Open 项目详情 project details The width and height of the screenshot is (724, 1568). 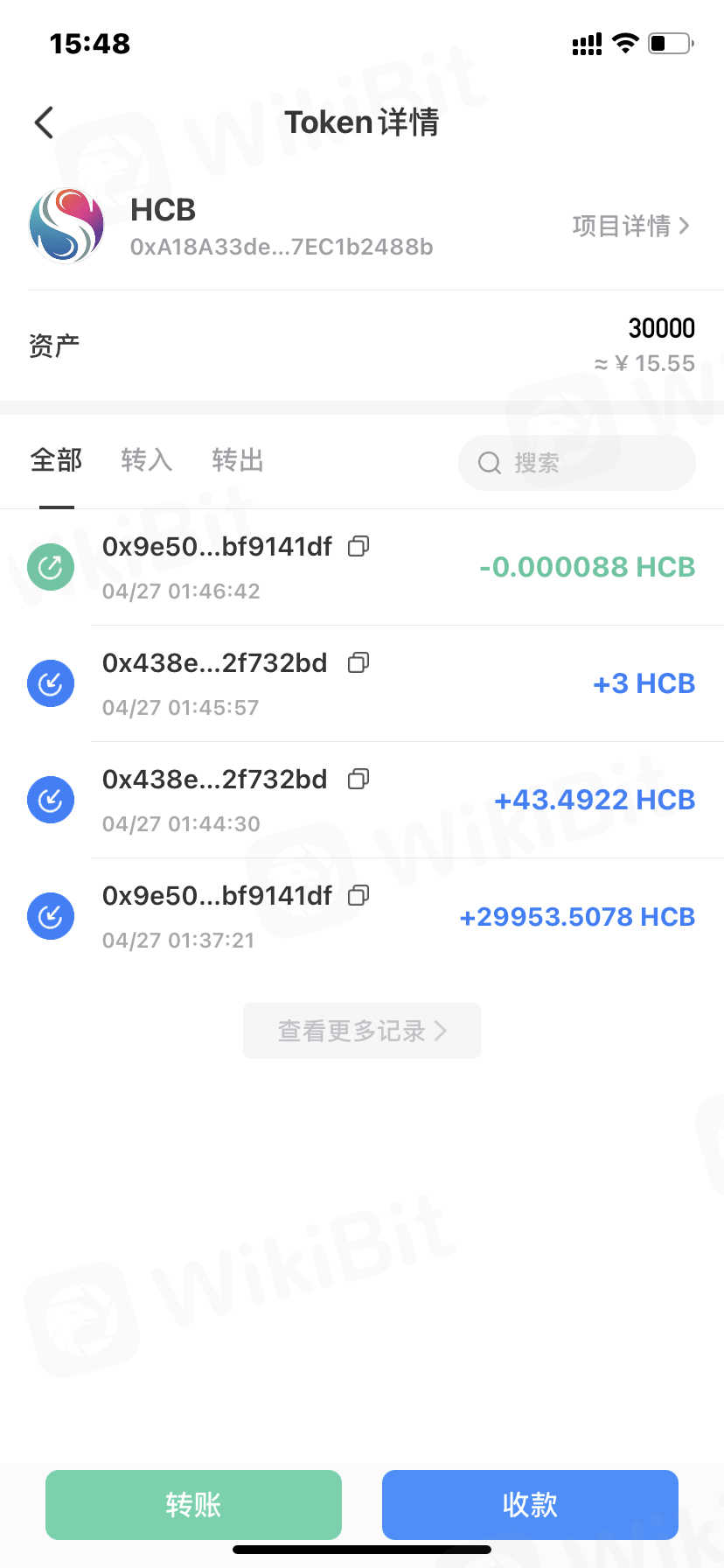coord(630,226)
